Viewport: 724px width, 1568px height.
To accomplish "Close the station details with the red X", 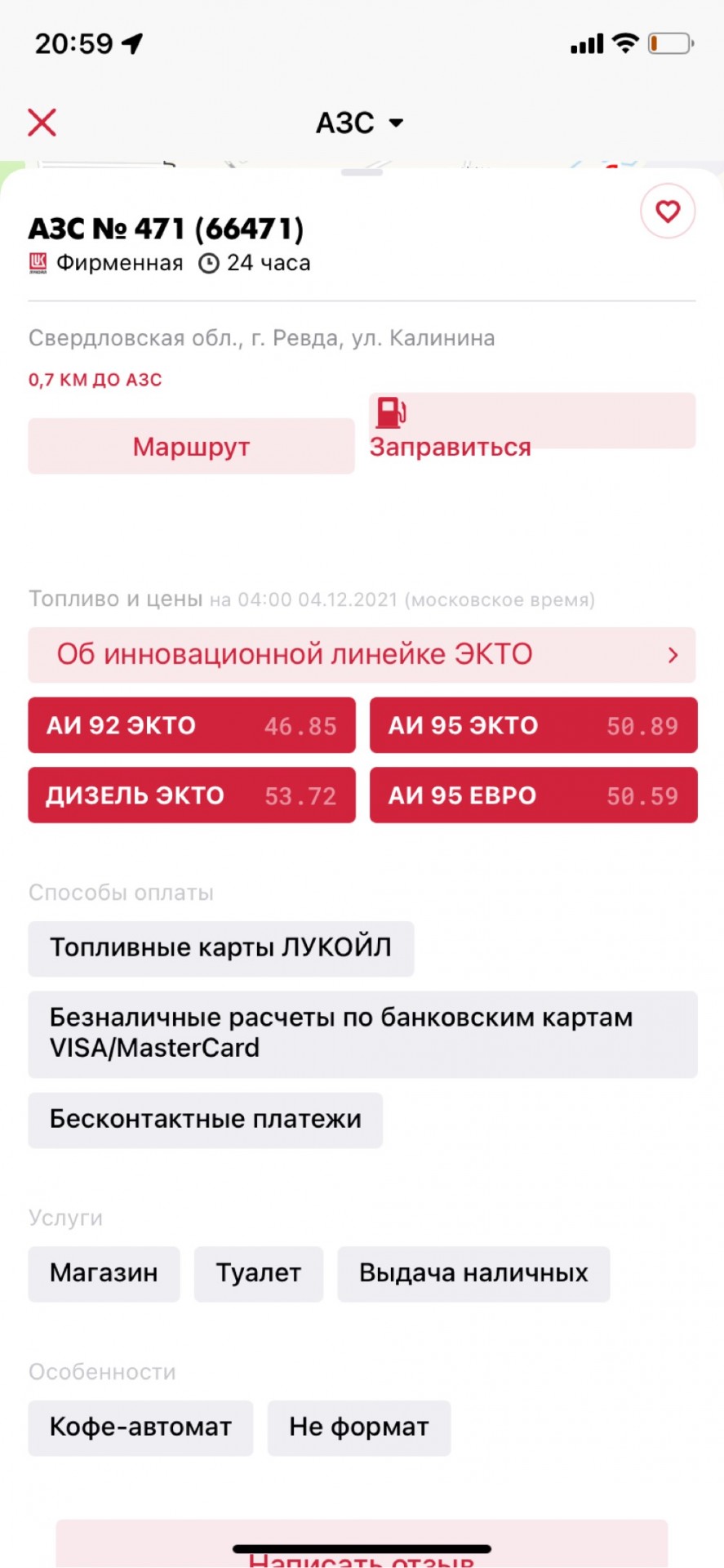I will [x=42, y=122].
